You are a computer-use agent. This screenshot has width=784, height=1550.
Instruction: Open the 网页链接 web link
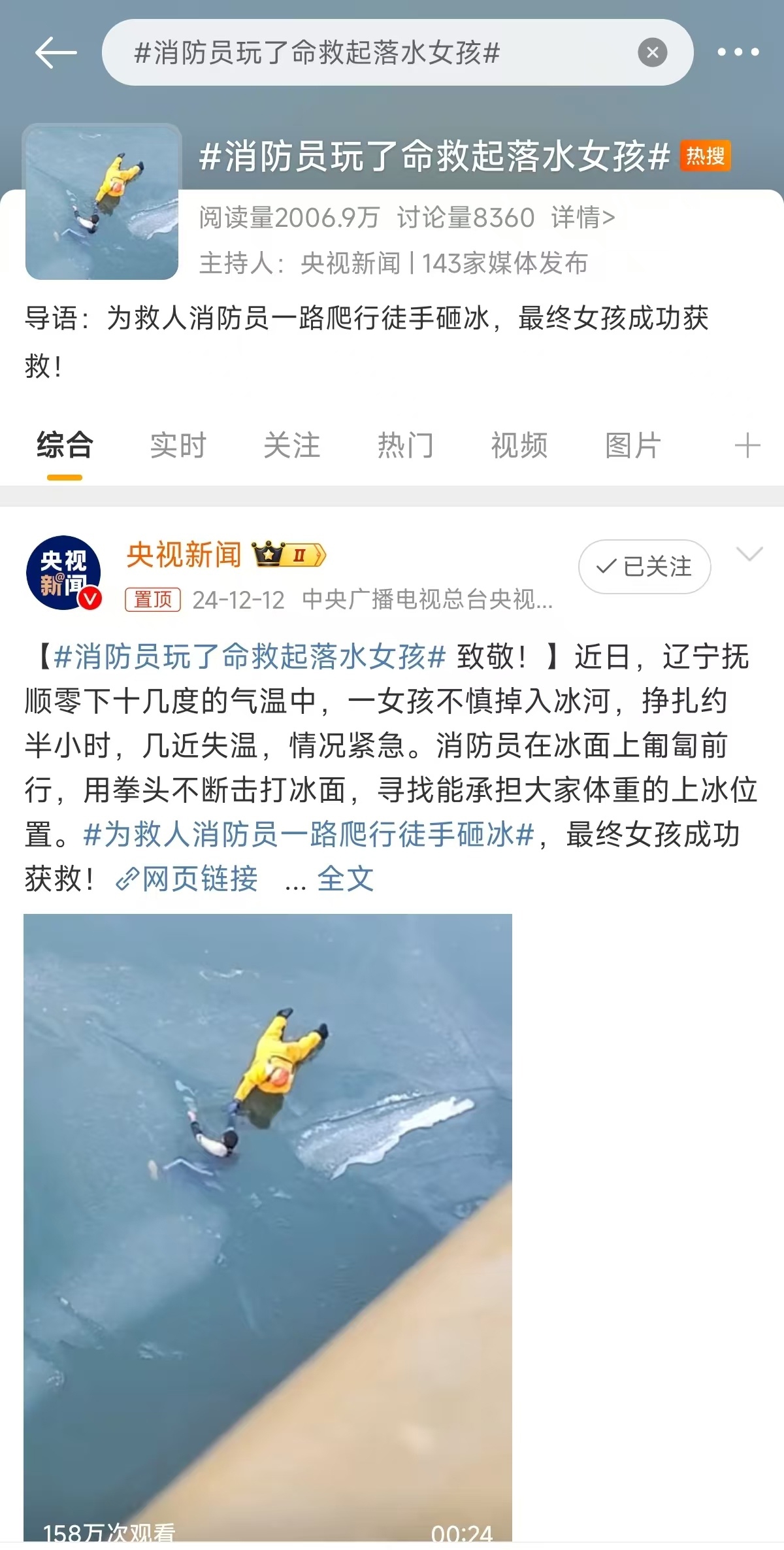(188, 879)
